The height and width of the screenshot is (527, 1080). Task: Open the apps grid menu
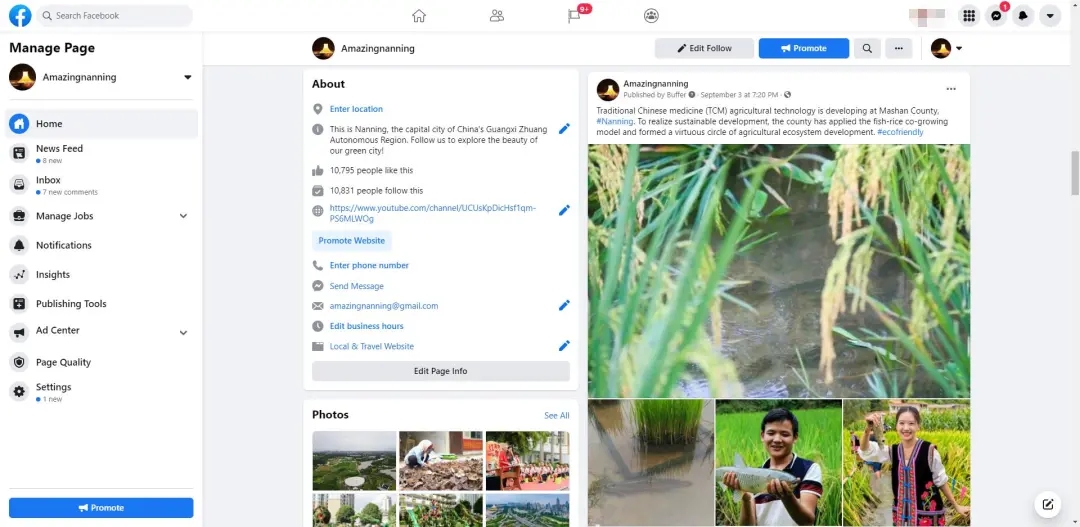[968, 16]
